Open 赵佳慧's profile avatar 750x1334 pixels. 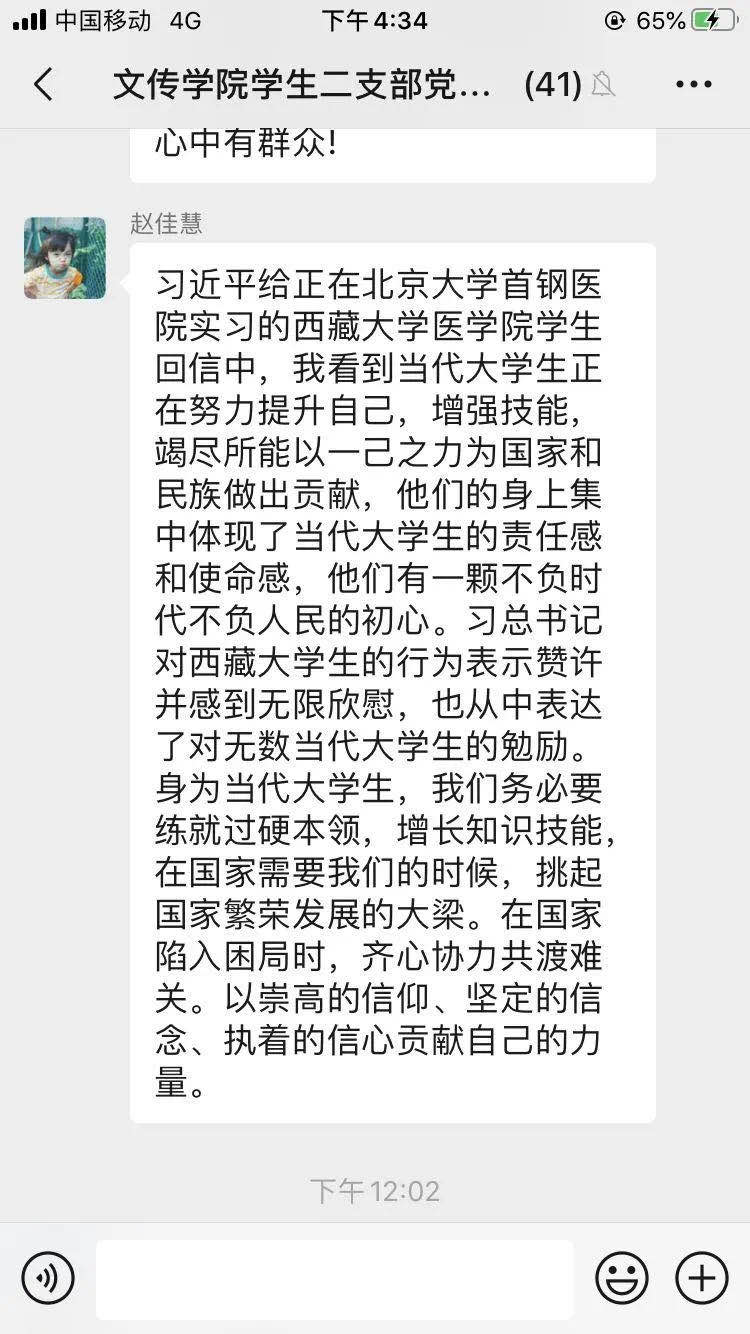tap(65, 258)
